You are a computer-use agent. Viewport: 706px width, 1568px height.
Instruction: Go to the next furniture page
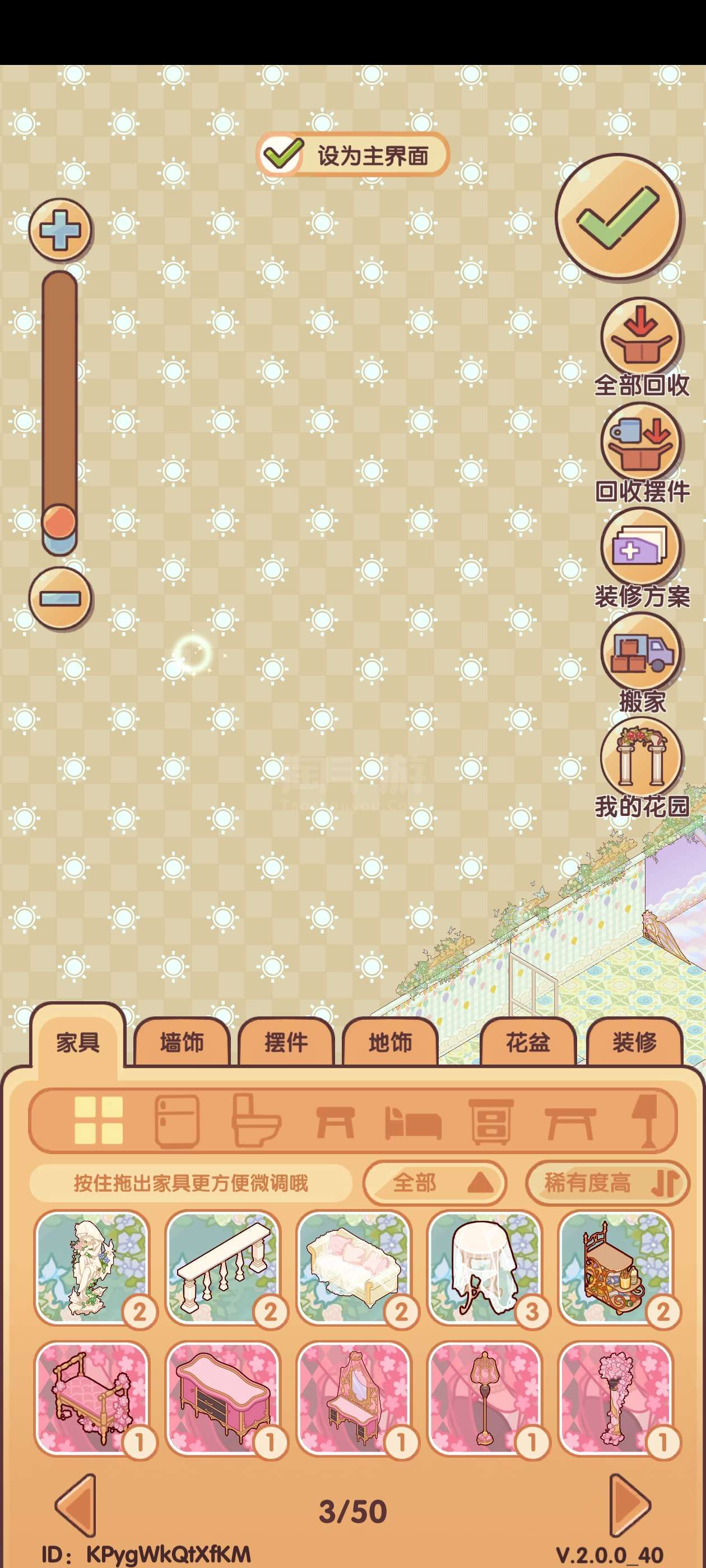click(x=629, y=1505)
